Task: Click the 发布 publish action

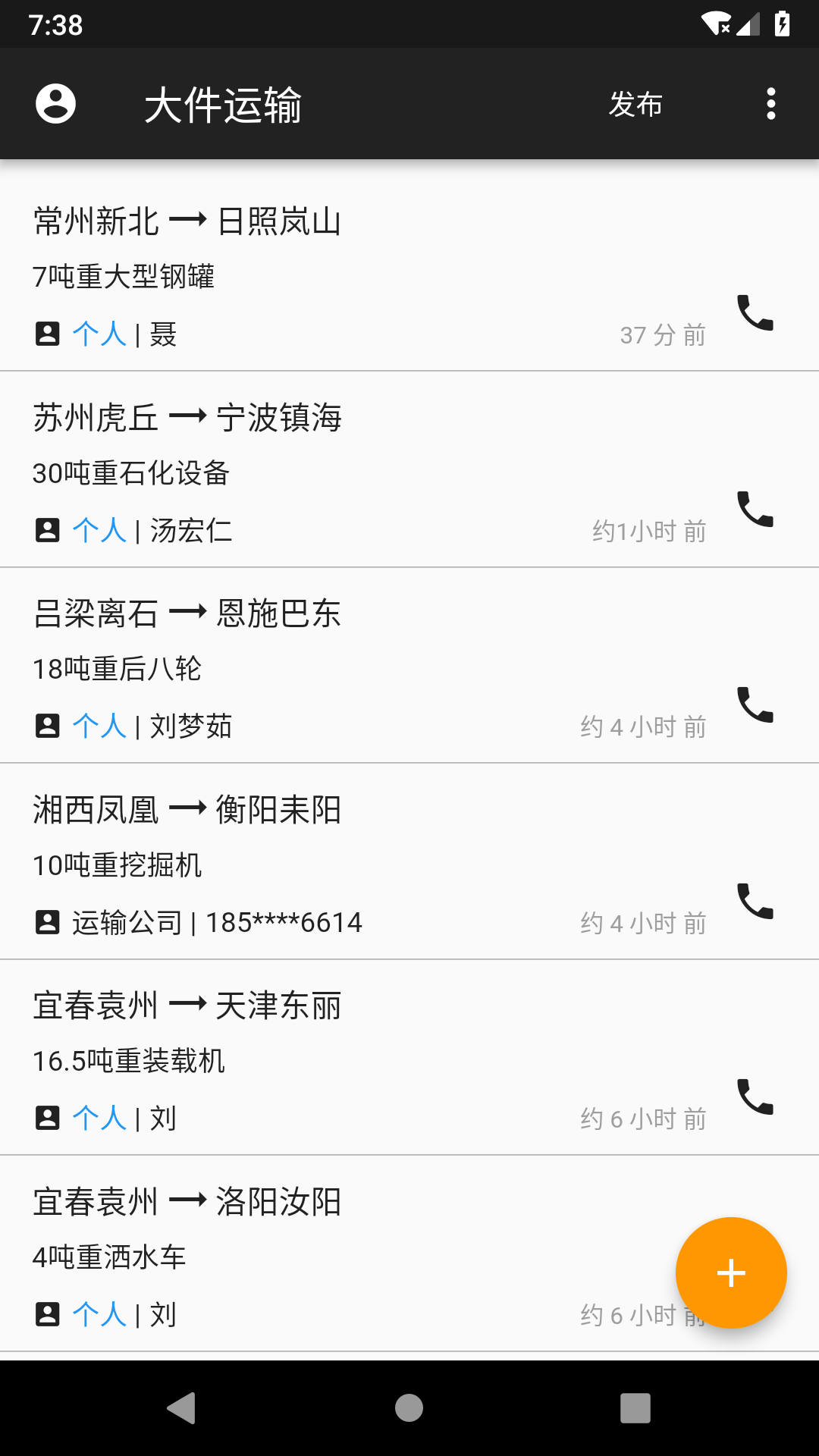Action: point(637,104)
